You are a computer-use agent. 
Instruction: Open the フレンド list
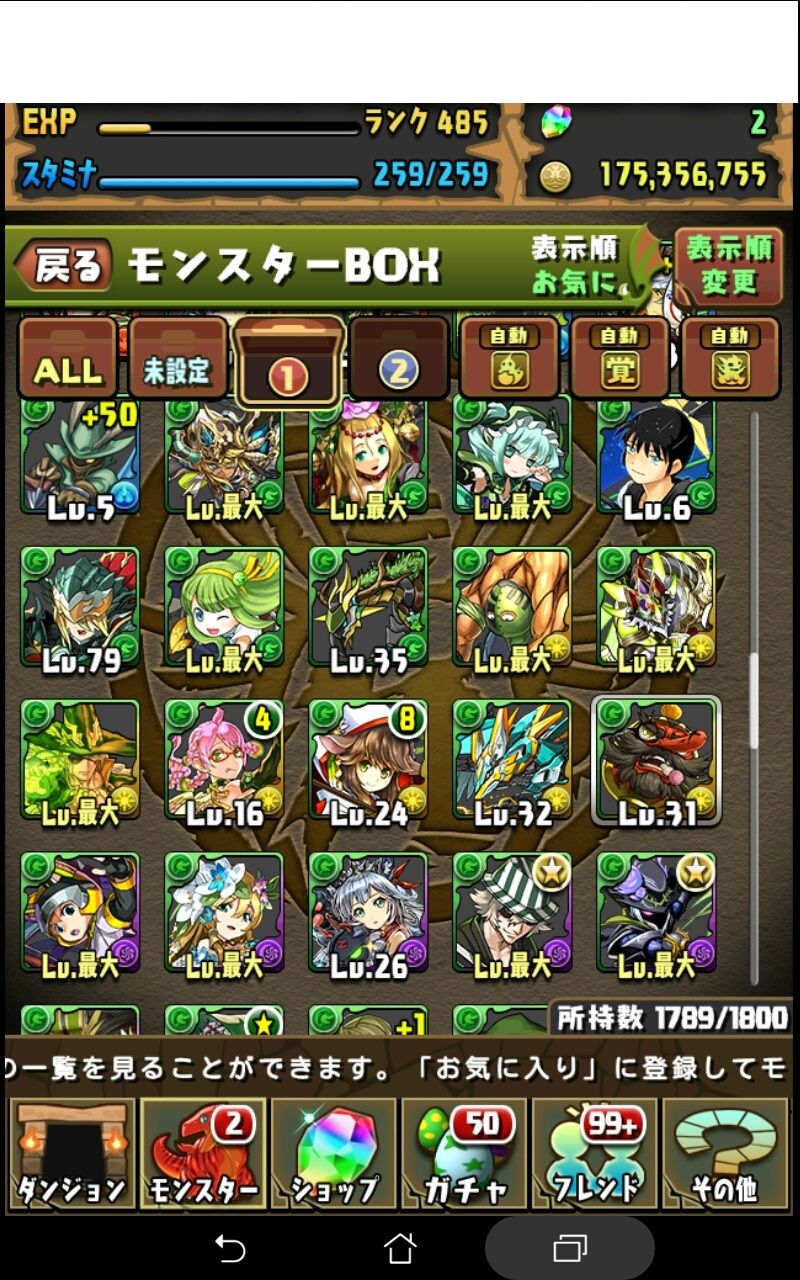coord(595,1155)
